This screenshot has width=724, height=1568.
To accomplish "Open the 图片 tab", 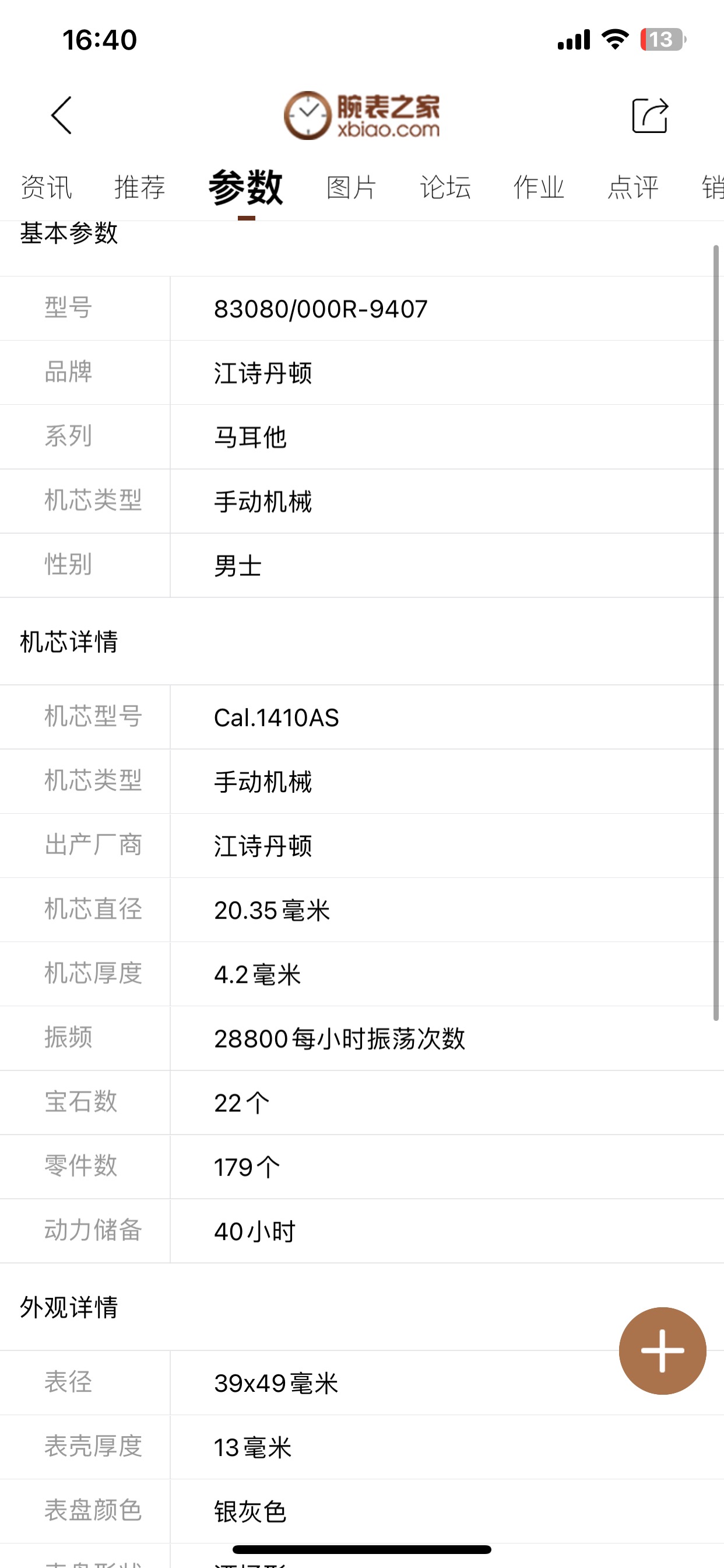I will (x=351, y=187).
